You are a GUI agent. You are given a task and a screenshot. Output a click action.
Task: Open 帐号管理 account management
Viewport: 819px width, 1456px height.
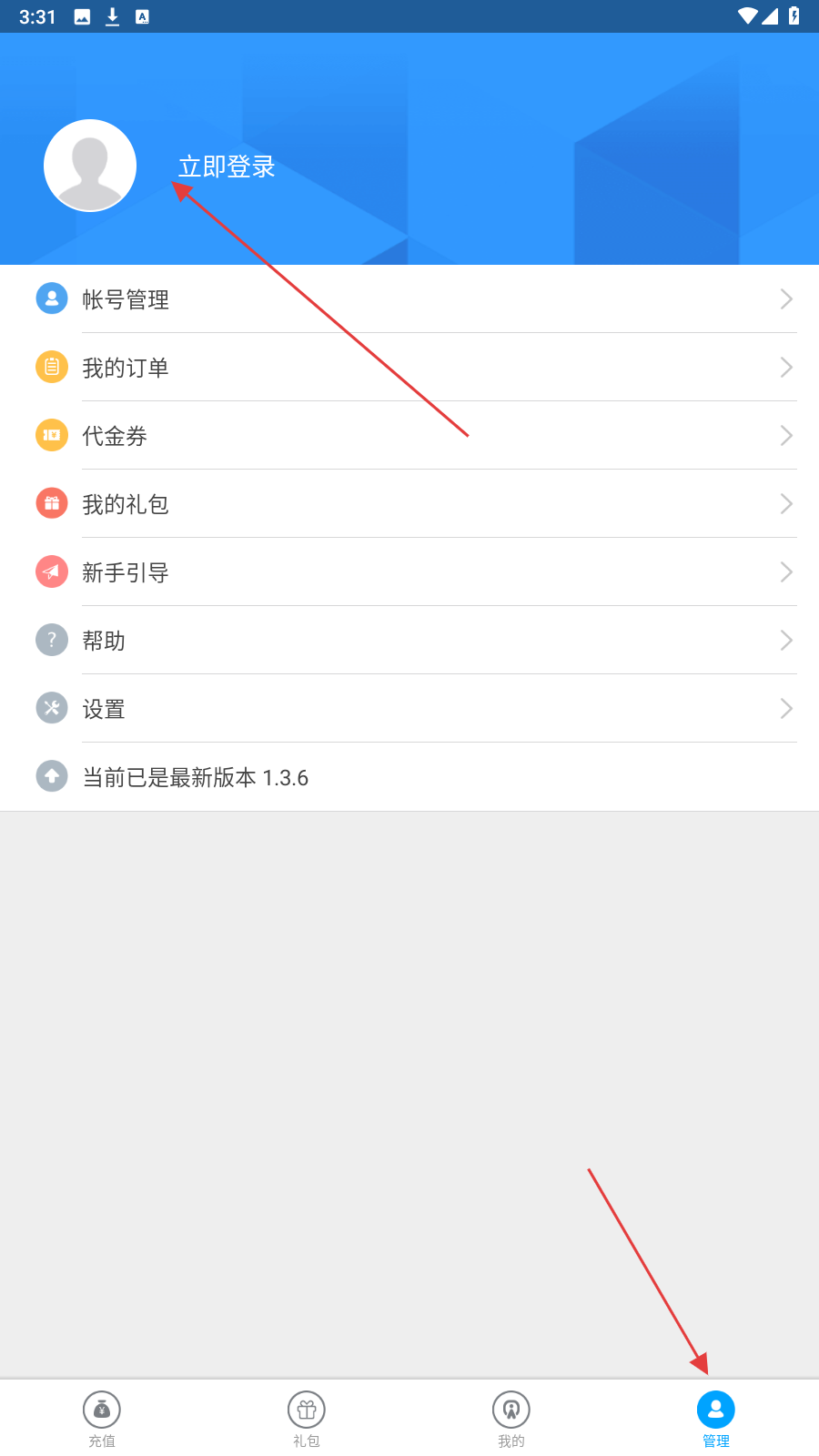tap(409, 299)
